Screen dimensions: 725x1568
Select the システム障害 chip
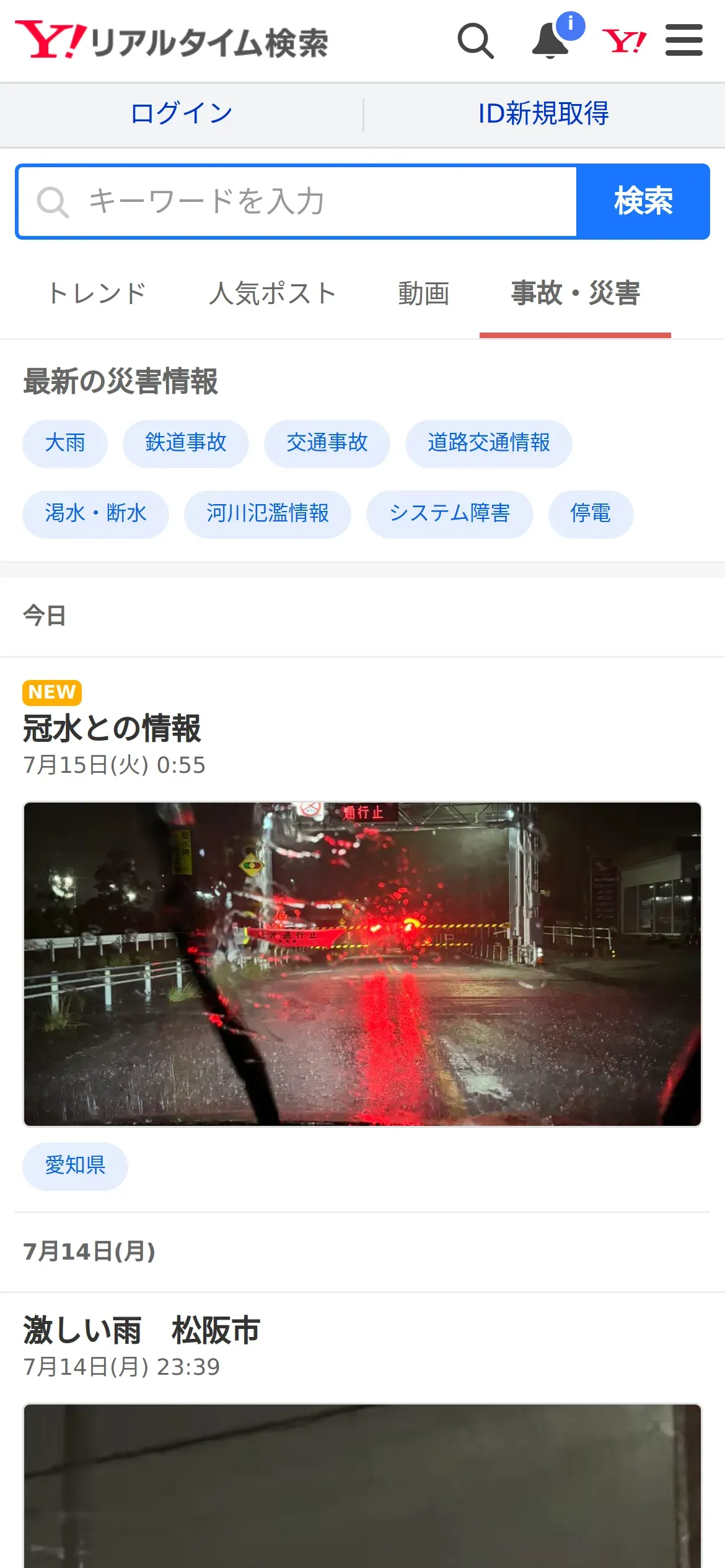point(450,514)
